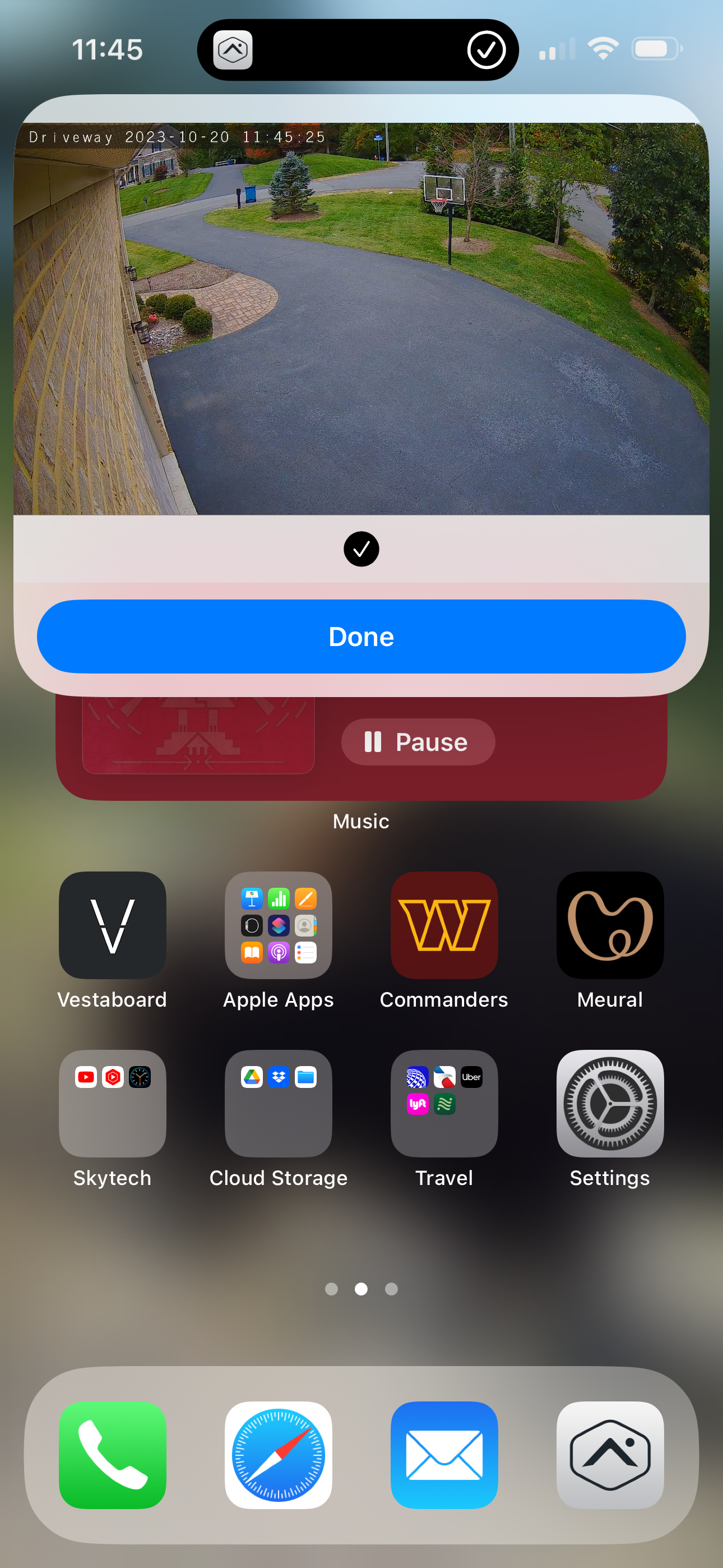Screen dimensions: 723x1568
Task: Launch the Phone app from the dock
Action: [x=113, y=1455]
